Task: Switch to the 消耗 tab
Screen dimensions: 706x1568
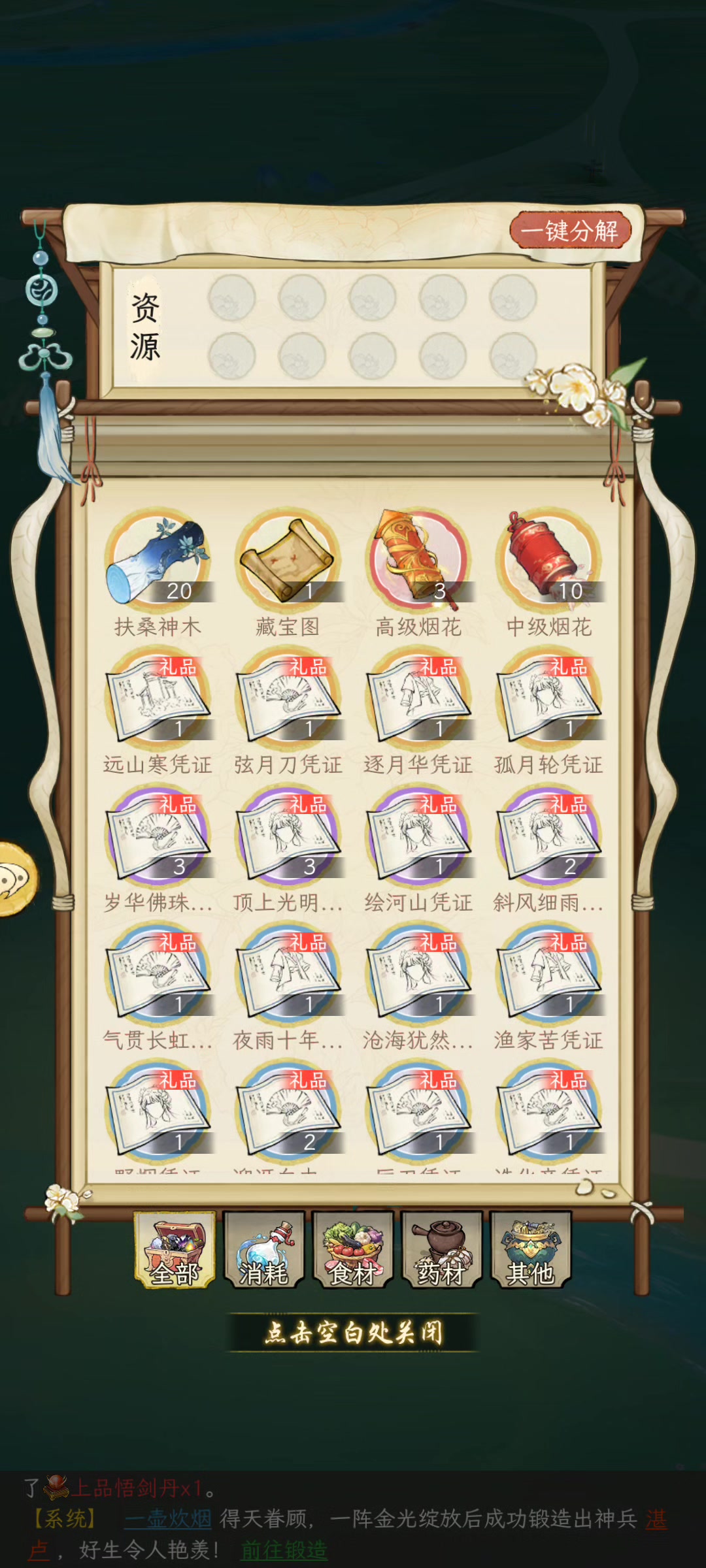Action: (x=264, y=1249)
